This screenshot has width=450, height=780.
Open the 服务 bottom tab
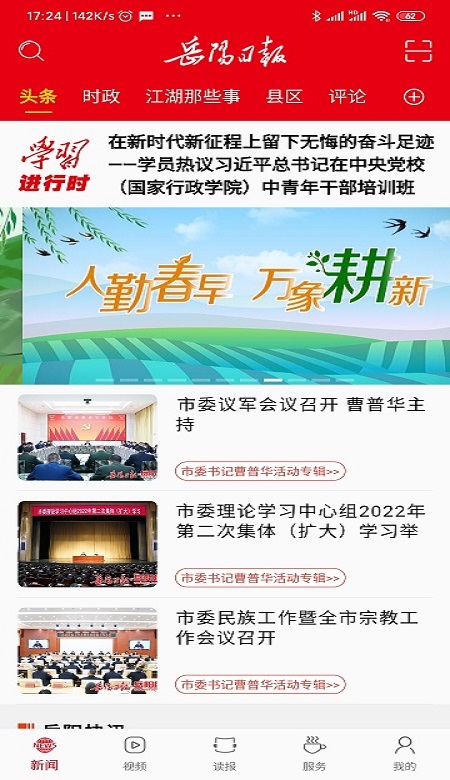click(x=314, y=753)
